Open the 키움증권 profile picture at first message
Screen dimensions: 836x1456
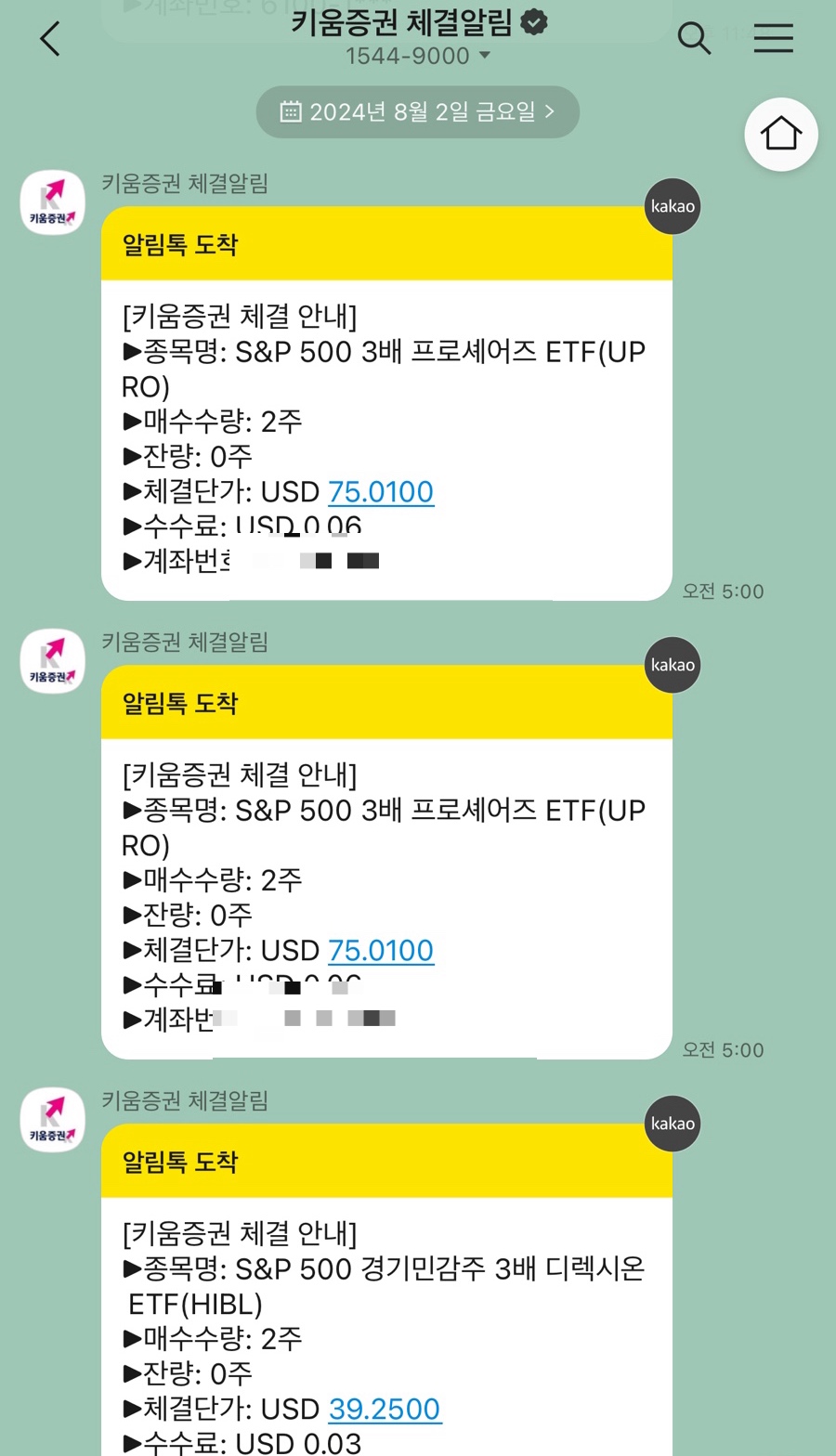point(53,202)
